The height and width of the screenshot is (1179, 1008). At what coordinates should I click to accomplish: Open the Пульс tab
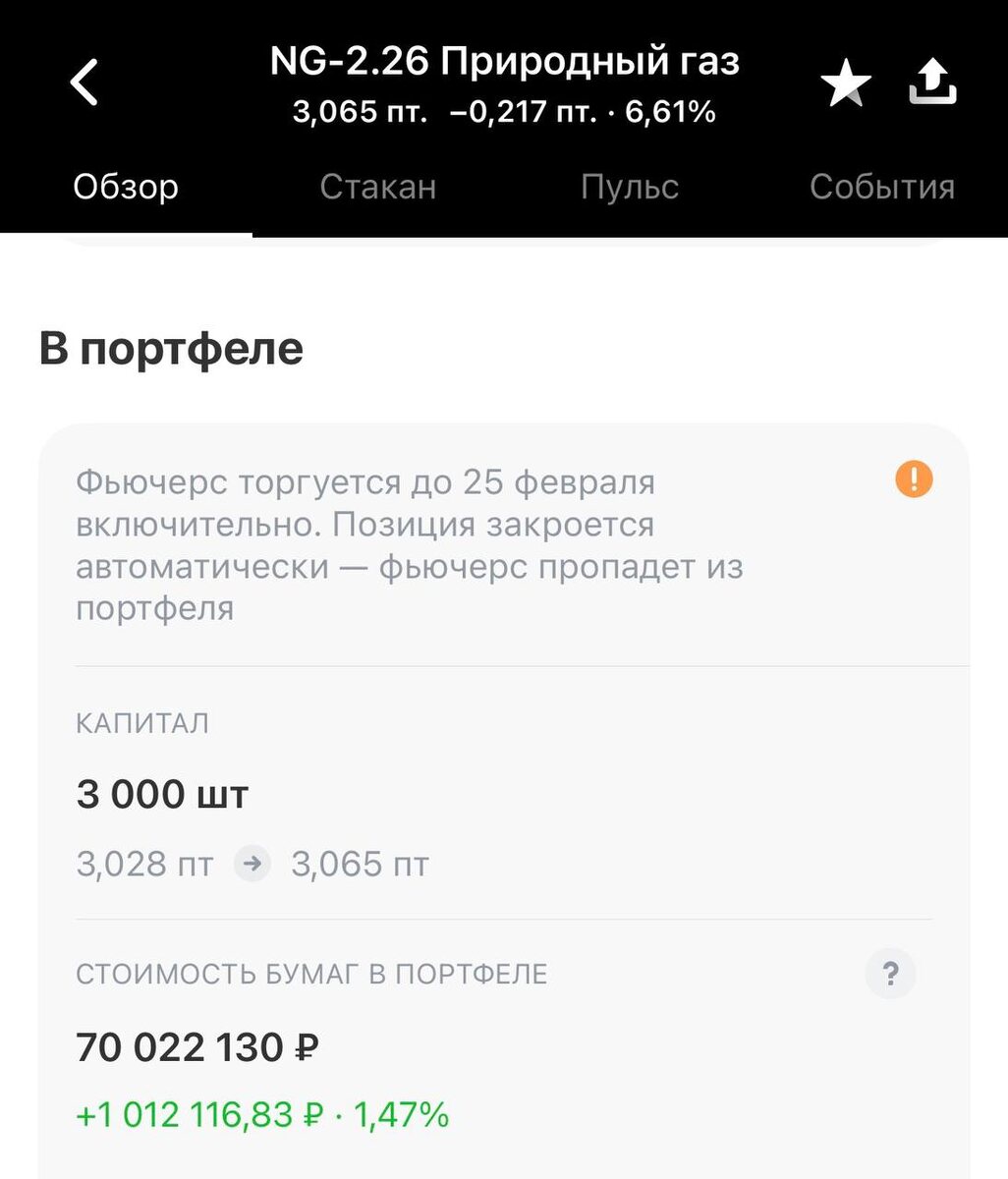[629, 187]
